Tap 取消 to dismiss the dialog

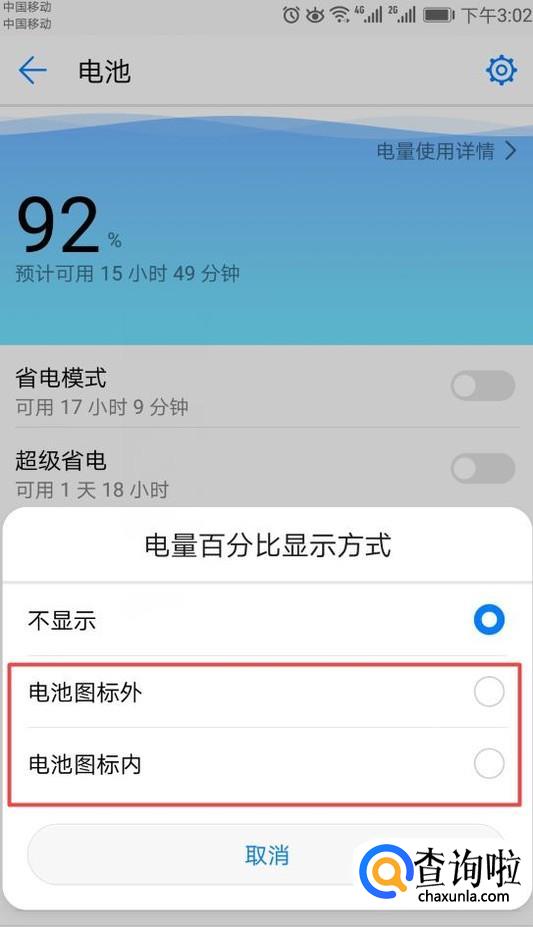tap(266, 855)
